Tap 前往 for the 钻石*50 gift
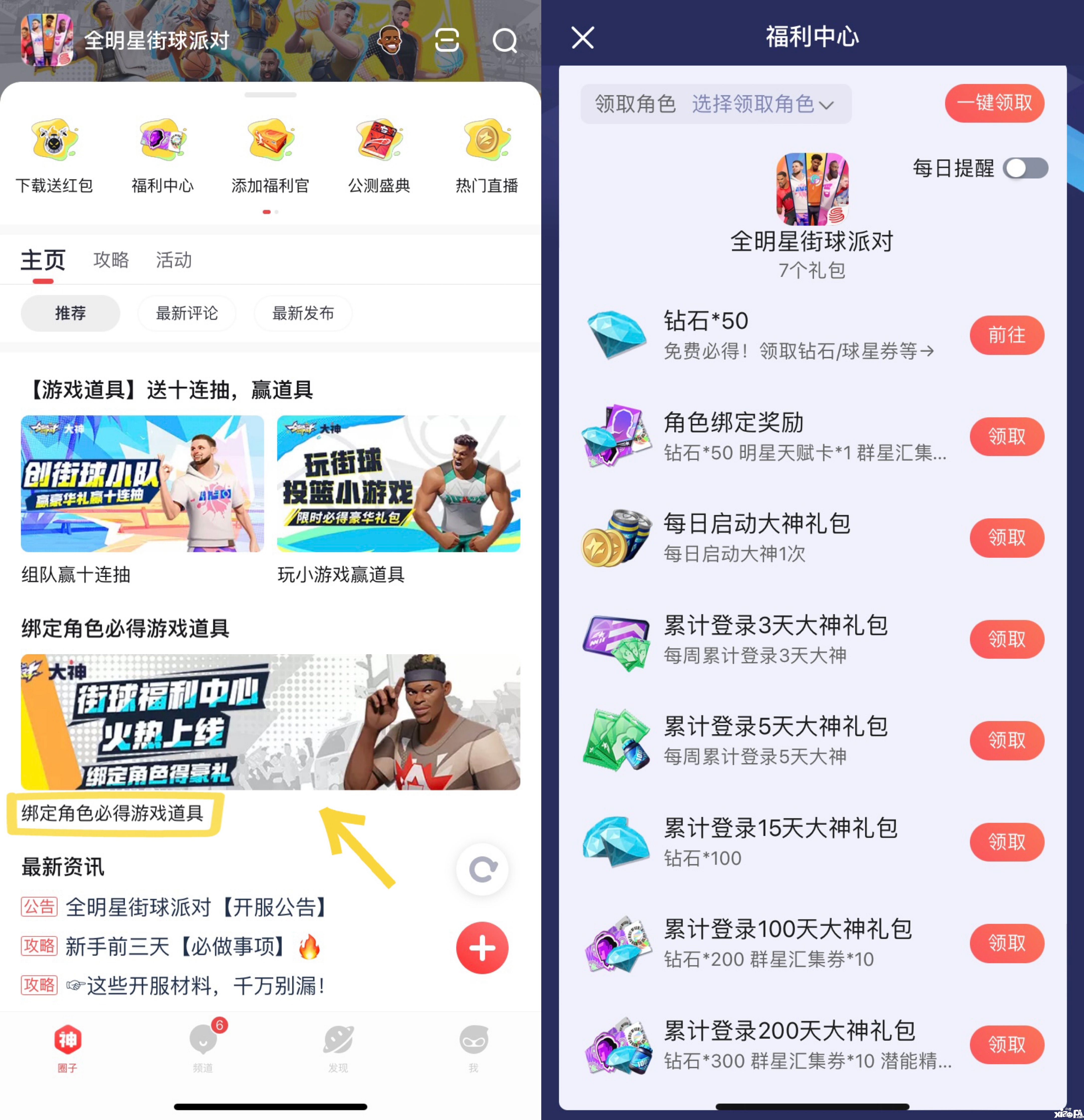 (1006, 335)
